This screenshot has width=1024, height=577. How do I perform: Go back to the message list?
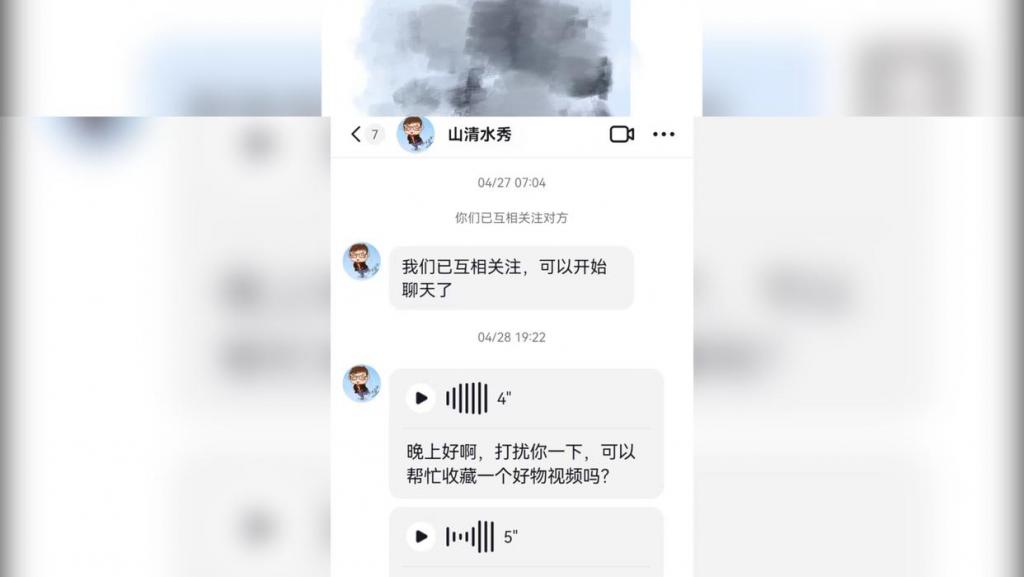356,135
